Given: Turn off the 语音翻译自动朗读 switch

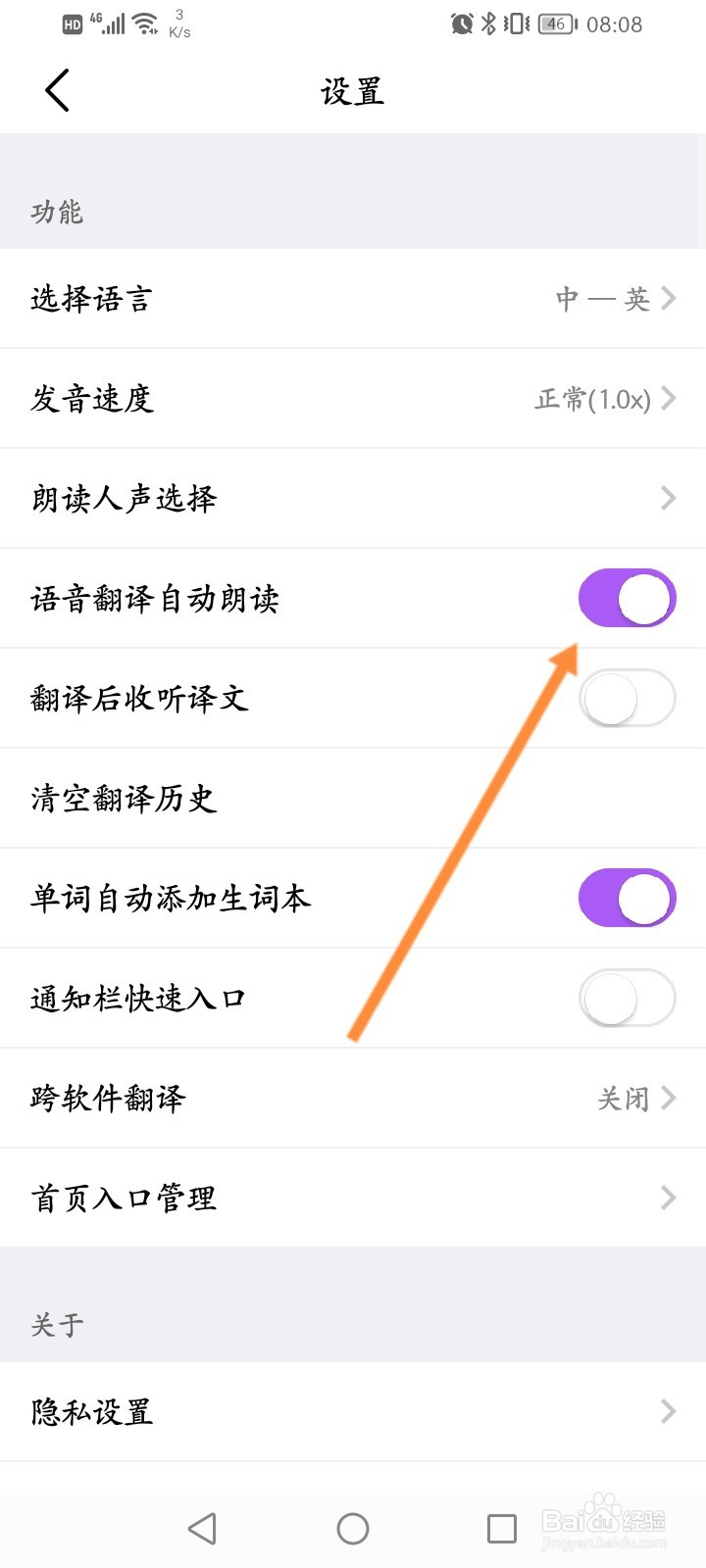Looking at the screenshot, I should pos(628,598).
